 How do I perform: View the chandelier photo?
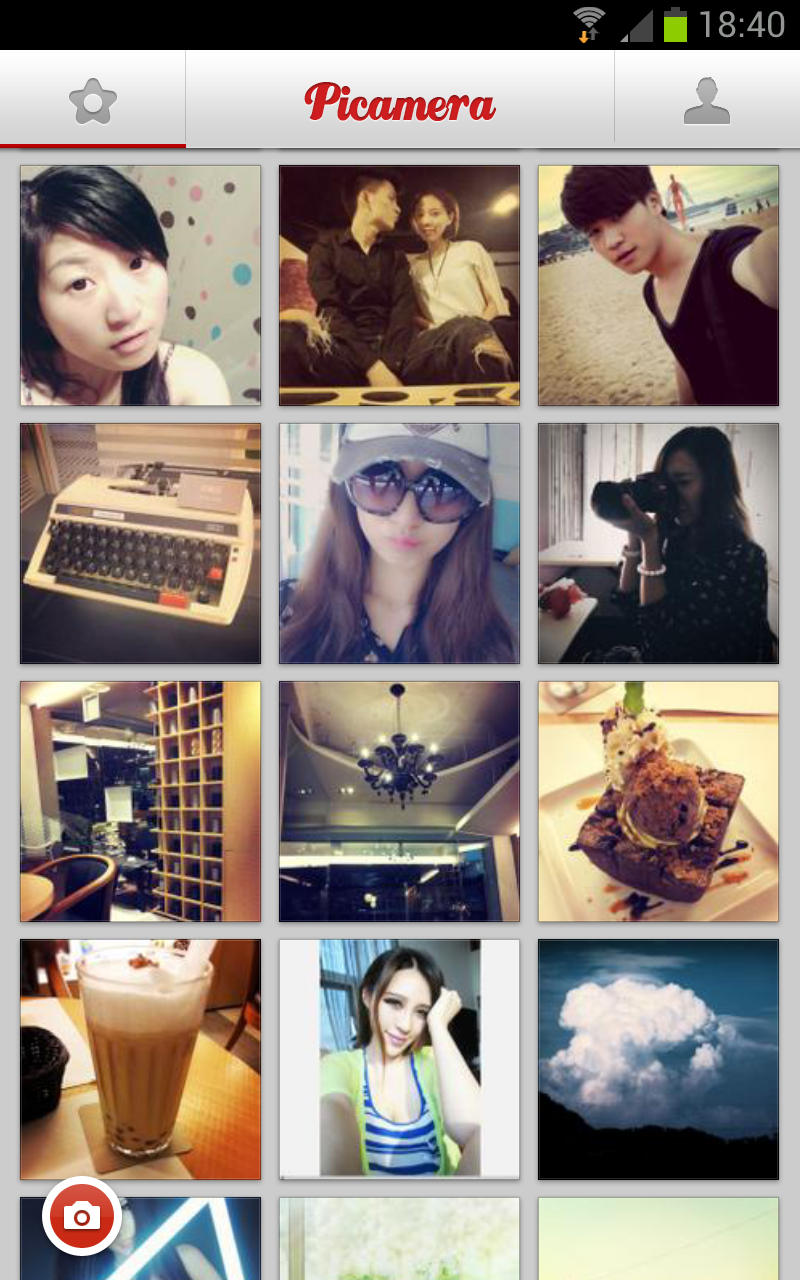[x=399, y=801]
